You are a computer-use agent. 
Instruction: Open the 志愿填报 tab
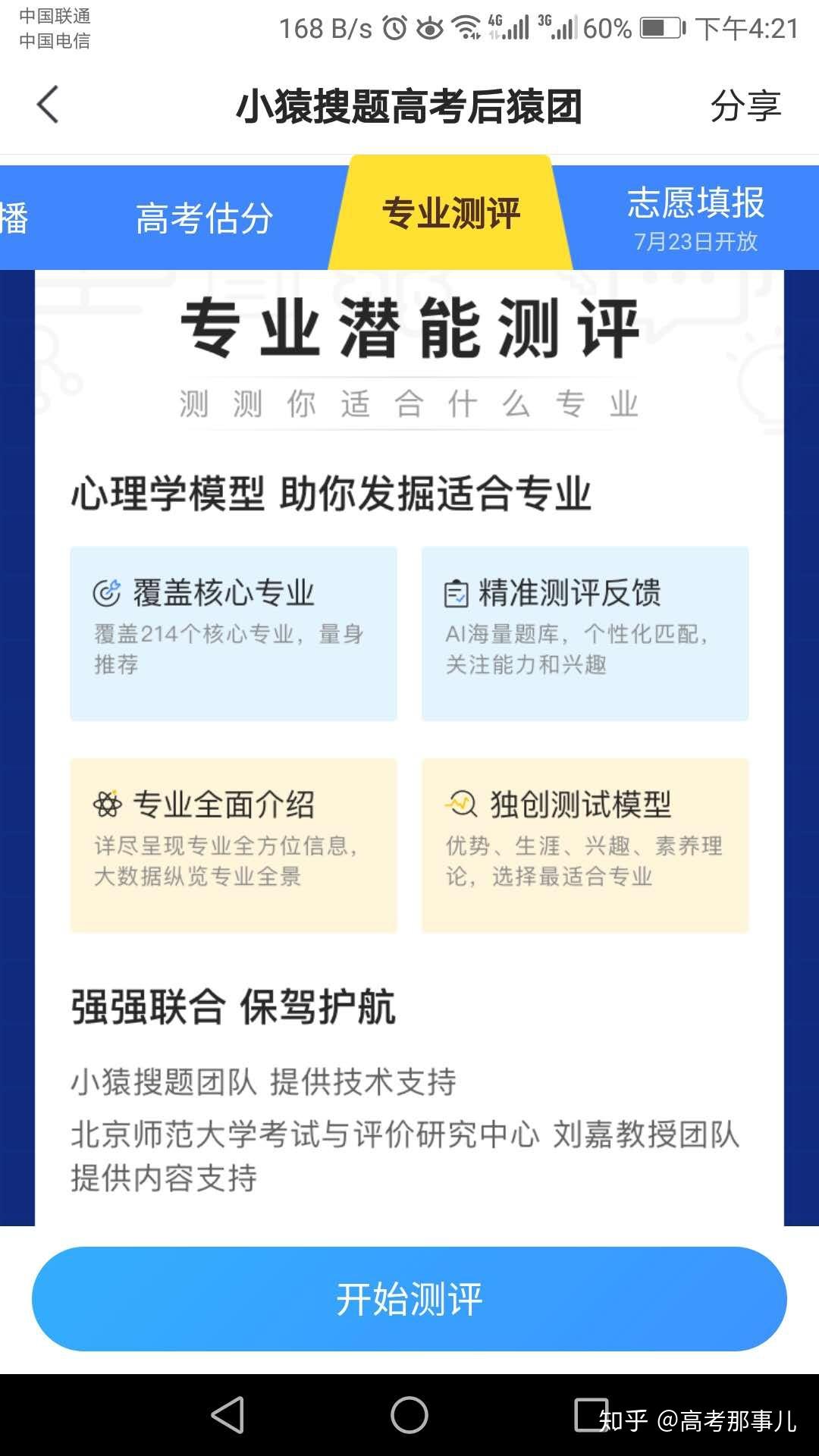pos(695,217)
